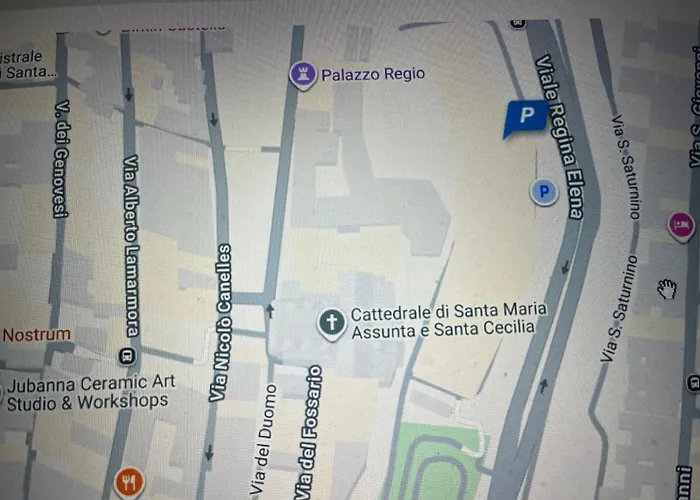The image size is (700, 500).
Task: Select the pink hotel pin
Action: (x=681, y=225)
